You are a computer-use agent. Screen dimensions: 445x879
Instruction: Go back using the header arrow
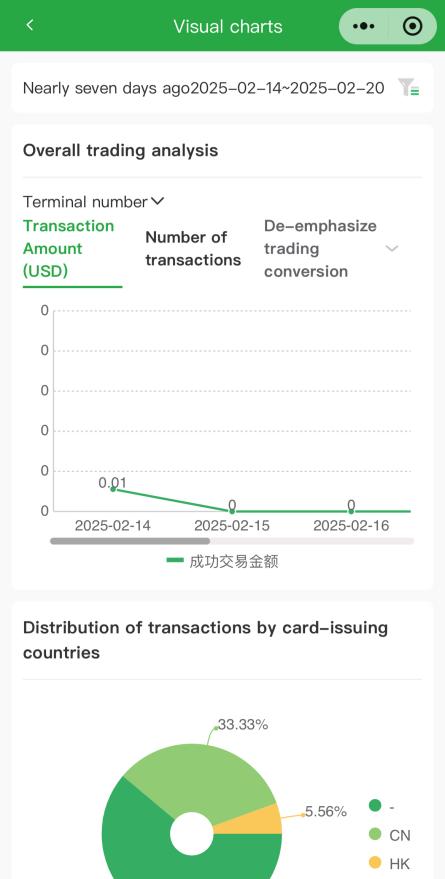pyautogui.click(x=30, y=25)
